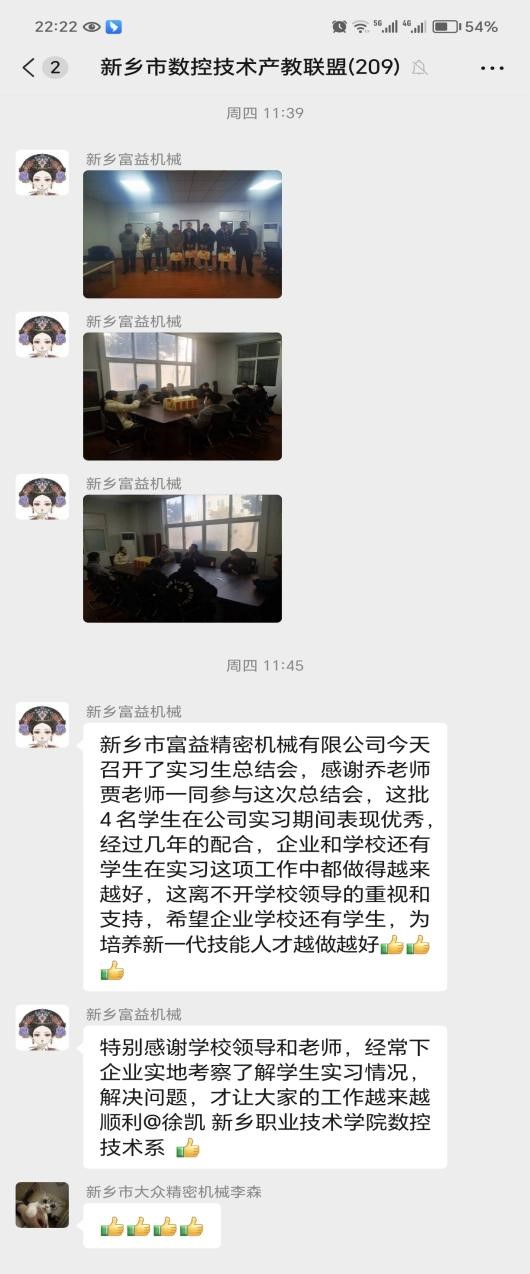Open 新乡富益机械 avatar beside the 实习生总结会 message
The image size is (530, 1274).
pyautogui.click(x=42, y=725)
